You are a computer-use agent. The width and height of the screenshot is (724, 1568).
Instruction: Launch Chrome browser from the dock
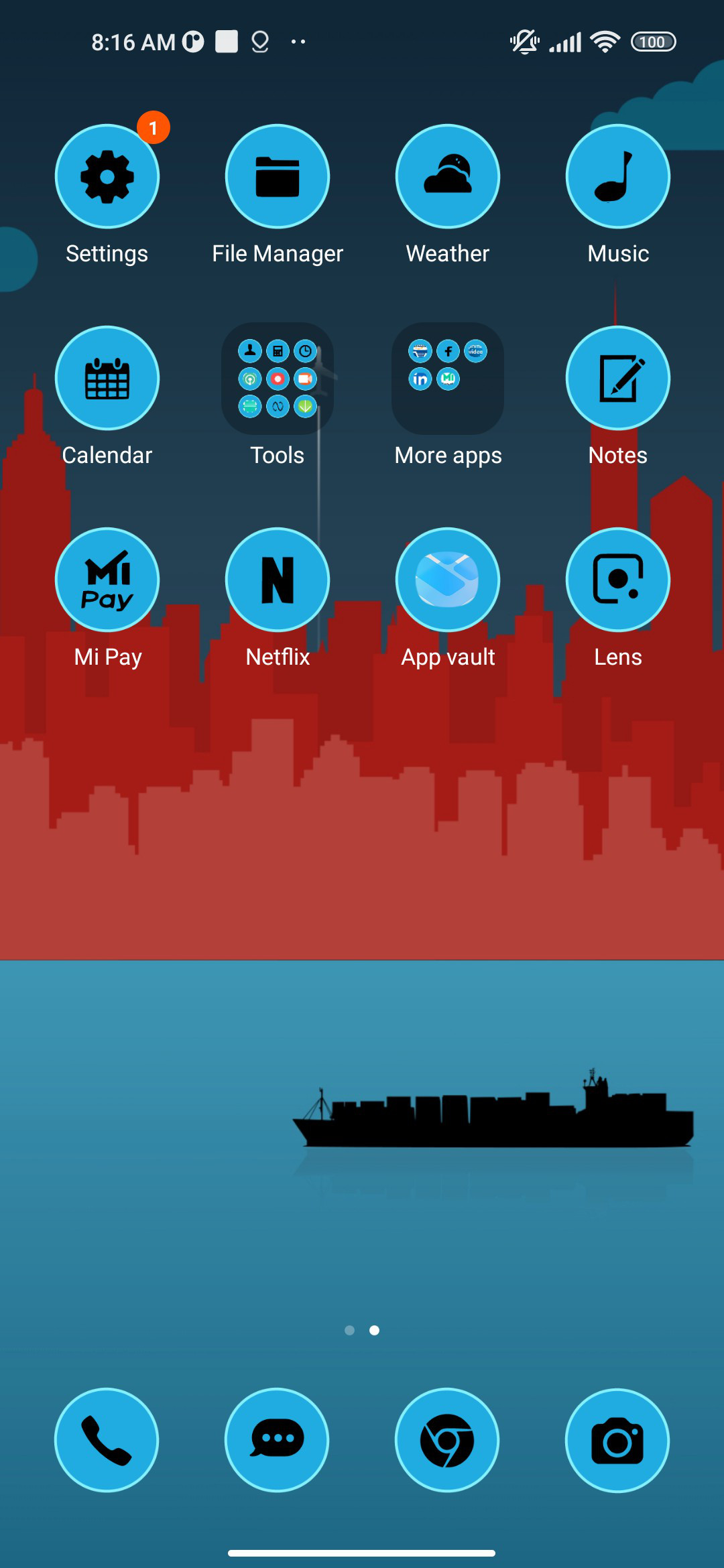pyautogui.click(x=447, y=1440)
